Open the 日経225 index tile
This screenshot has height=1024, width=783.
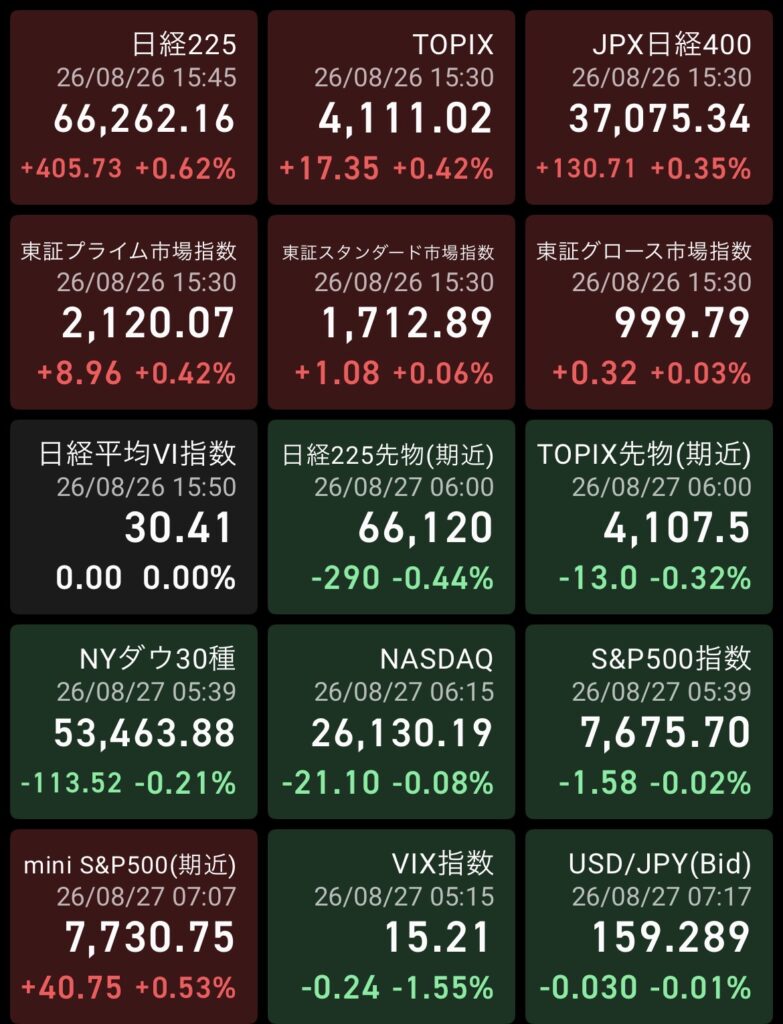point(134,107)
